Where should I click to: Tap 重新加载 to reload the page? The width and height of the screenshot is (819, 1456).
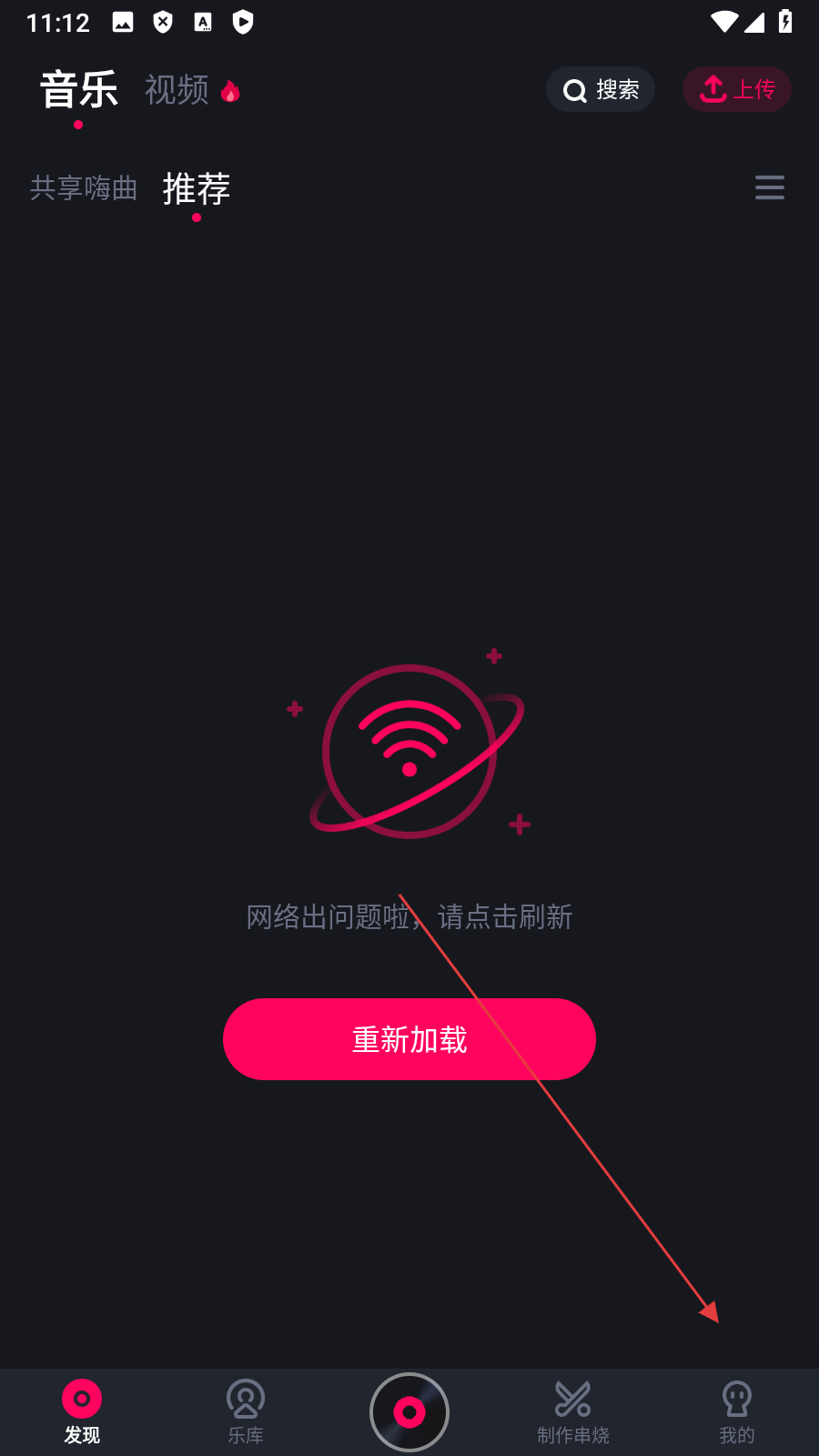(x=409, y=1039)
